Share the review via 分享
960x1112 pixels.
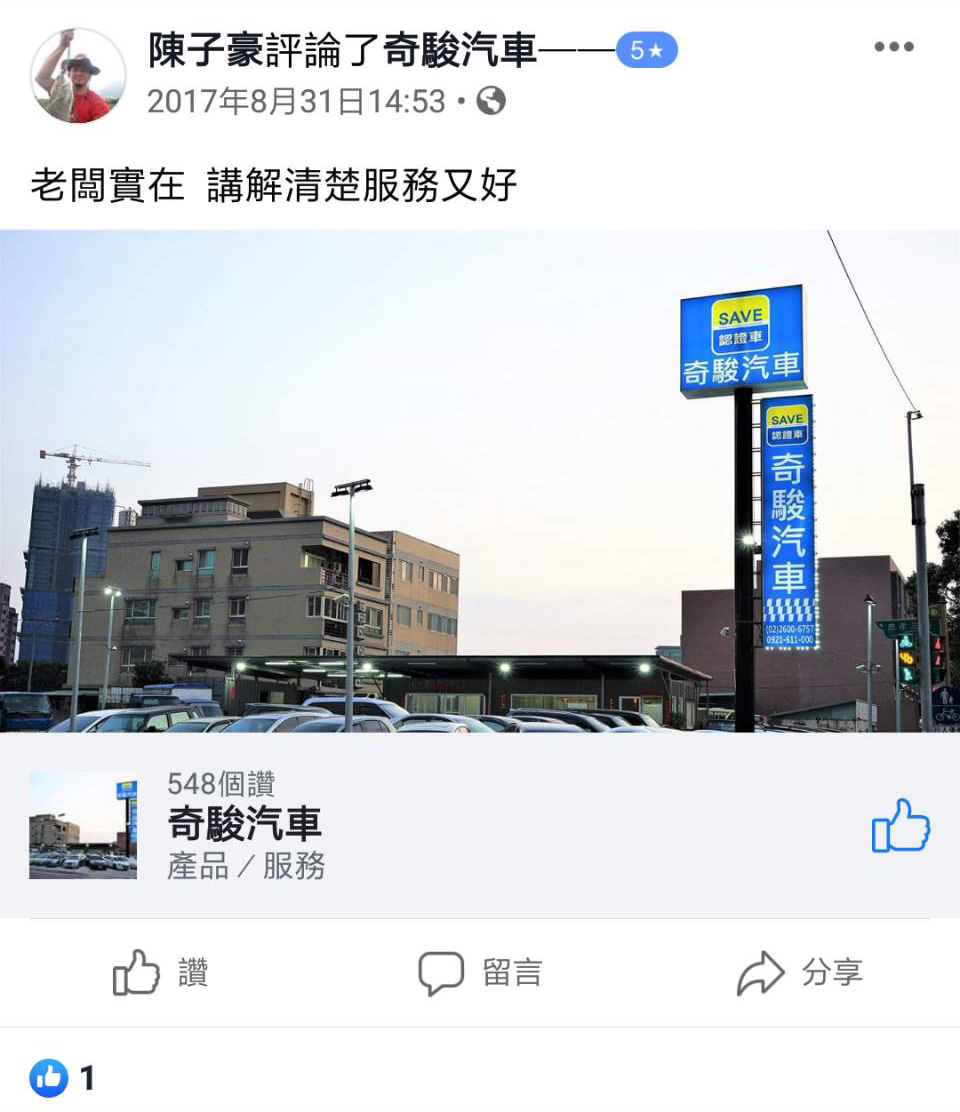pos(800,973)
